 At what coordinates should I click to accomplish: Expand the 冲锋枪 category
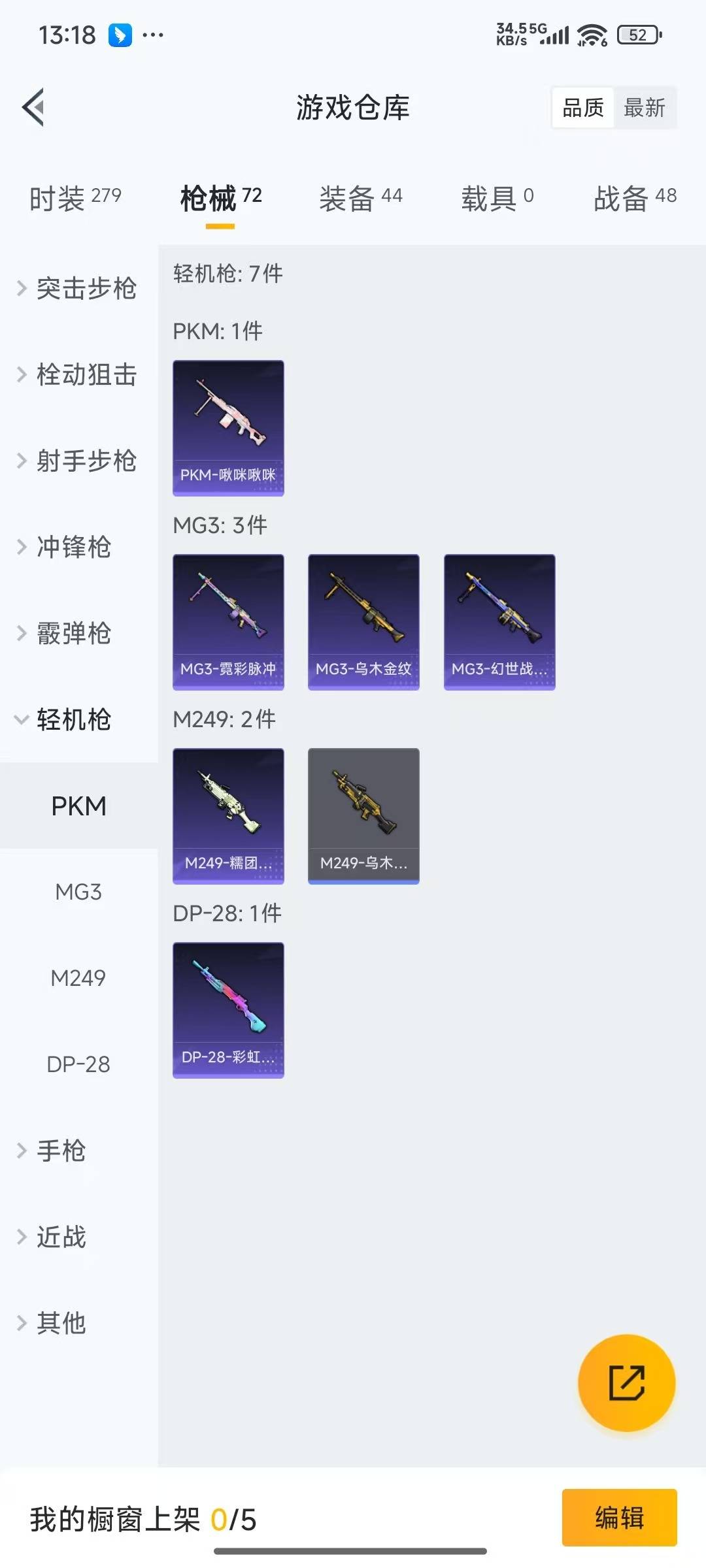pos(72,547)
